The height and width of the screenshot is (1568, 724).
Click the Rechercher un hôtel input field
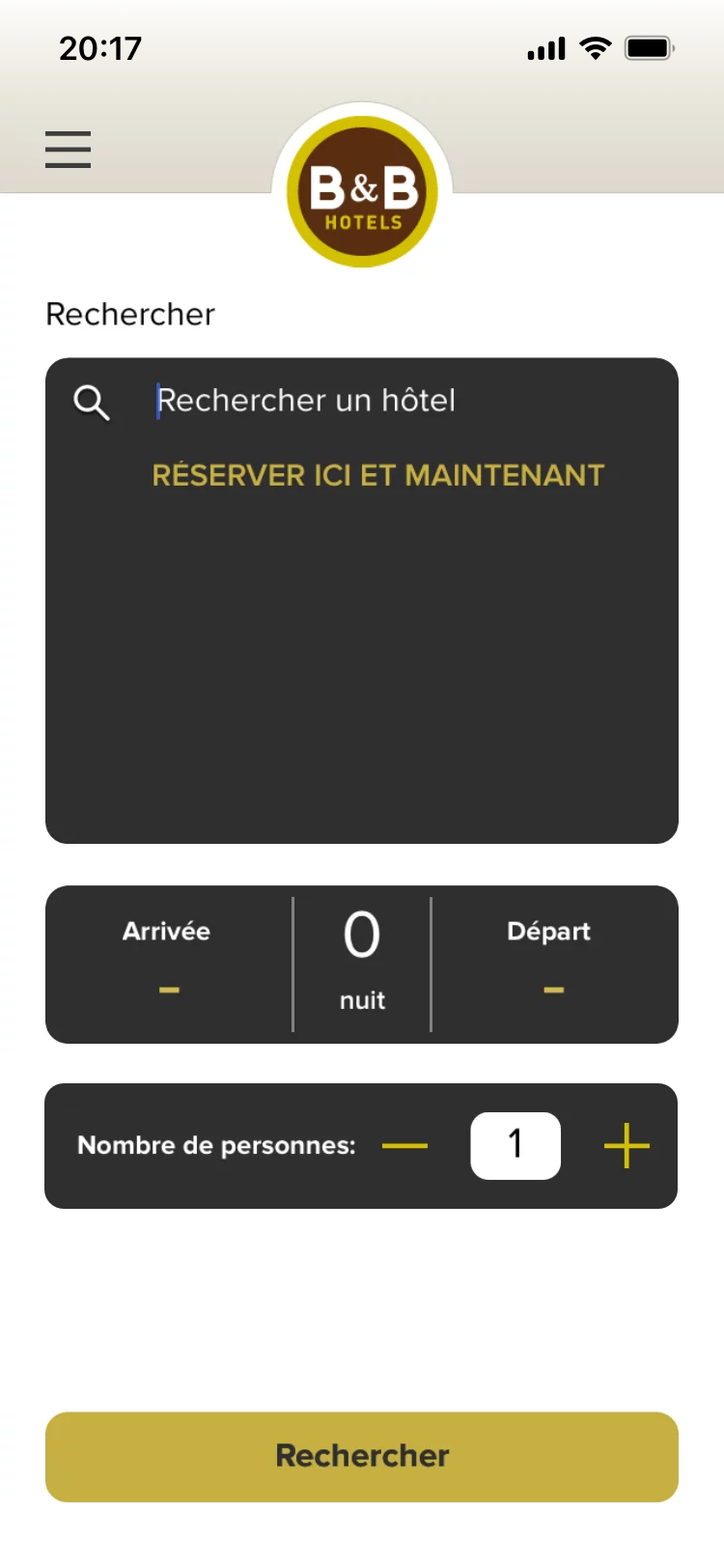pos(307,400)
